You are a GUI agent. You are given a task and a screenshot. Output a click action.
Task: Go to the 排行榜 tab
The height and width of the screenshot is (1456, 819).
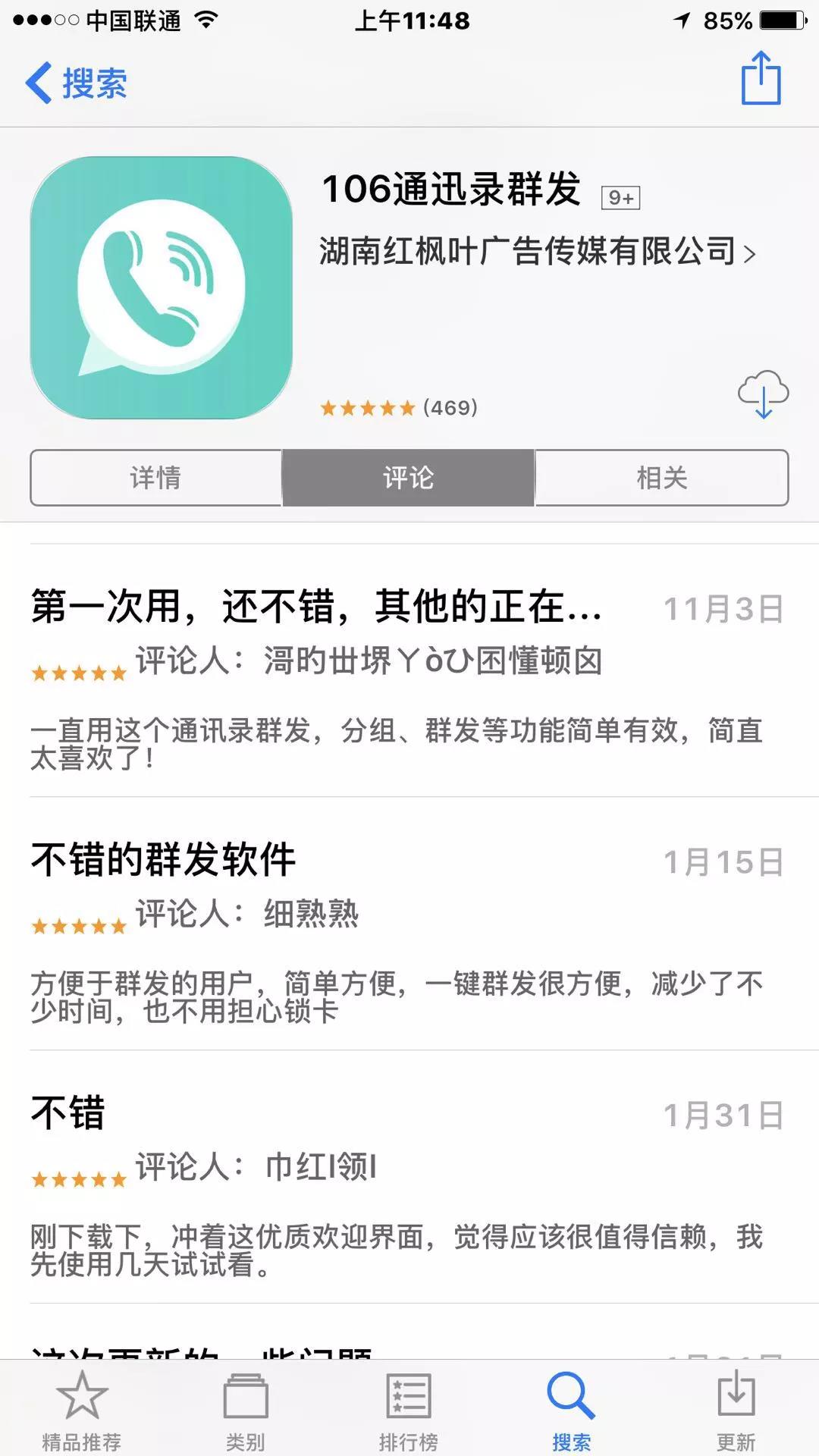pos(409,1409)
